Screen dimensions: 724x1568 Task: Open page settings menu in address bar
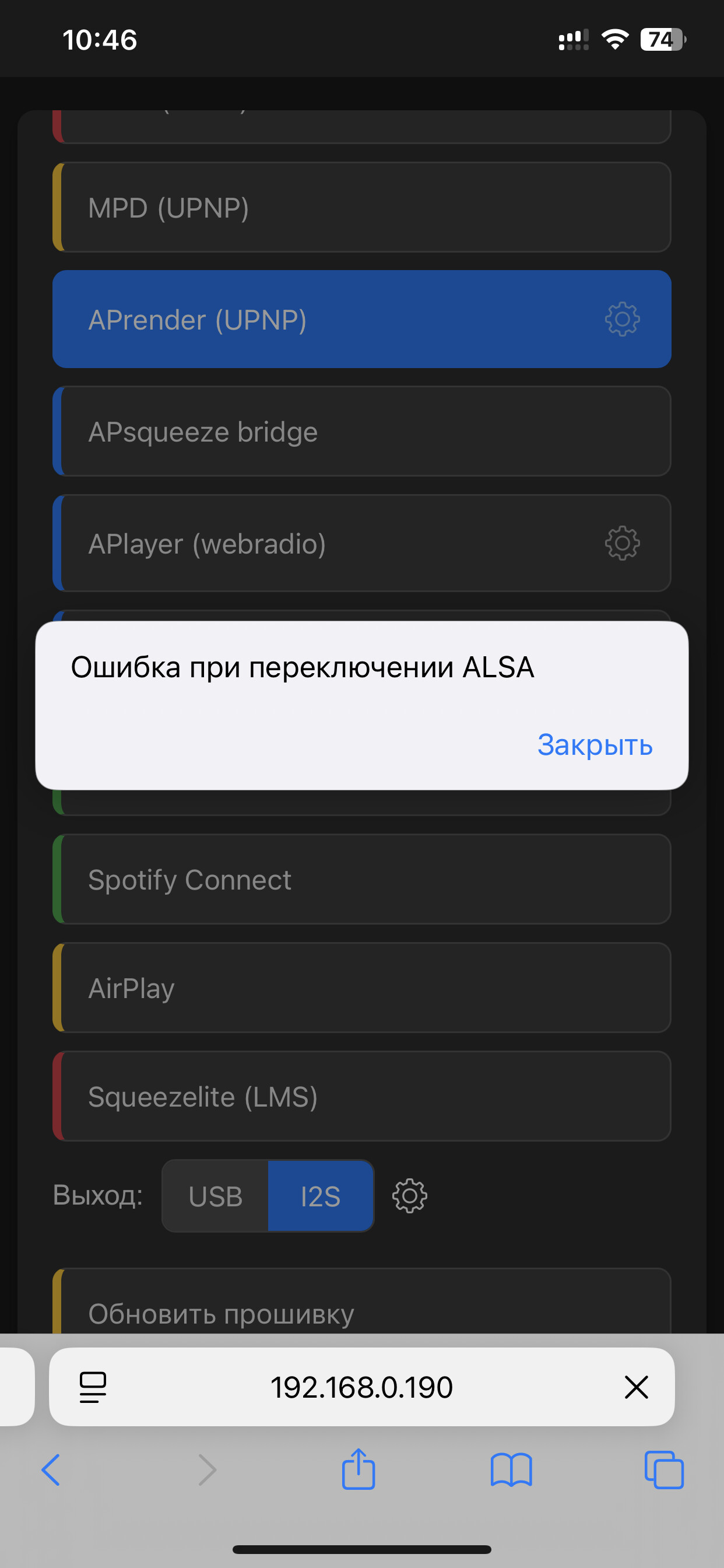pos(93,1387)
